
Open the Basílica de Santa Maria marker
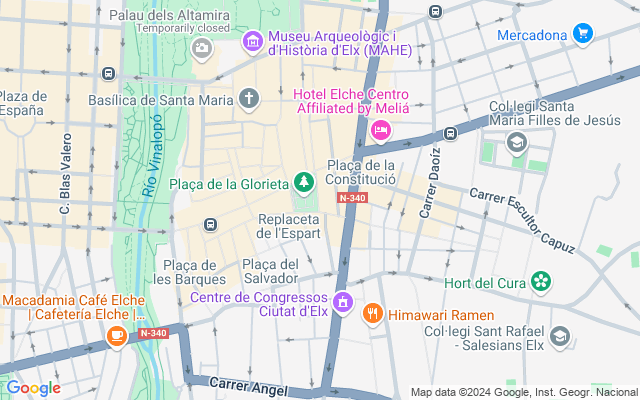249,99
